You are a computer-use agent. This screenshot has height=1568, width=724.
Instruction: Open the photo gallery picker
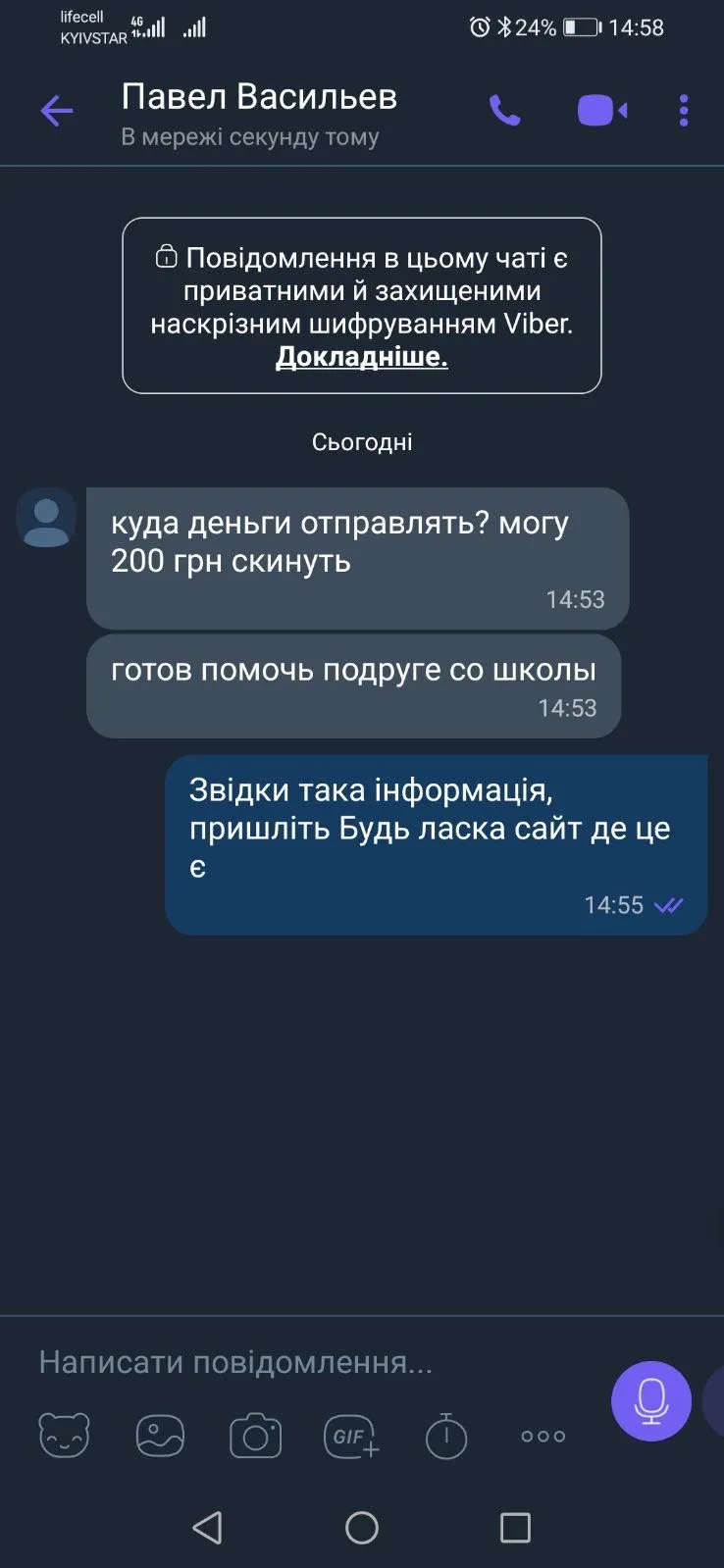tap(160, 1436)
